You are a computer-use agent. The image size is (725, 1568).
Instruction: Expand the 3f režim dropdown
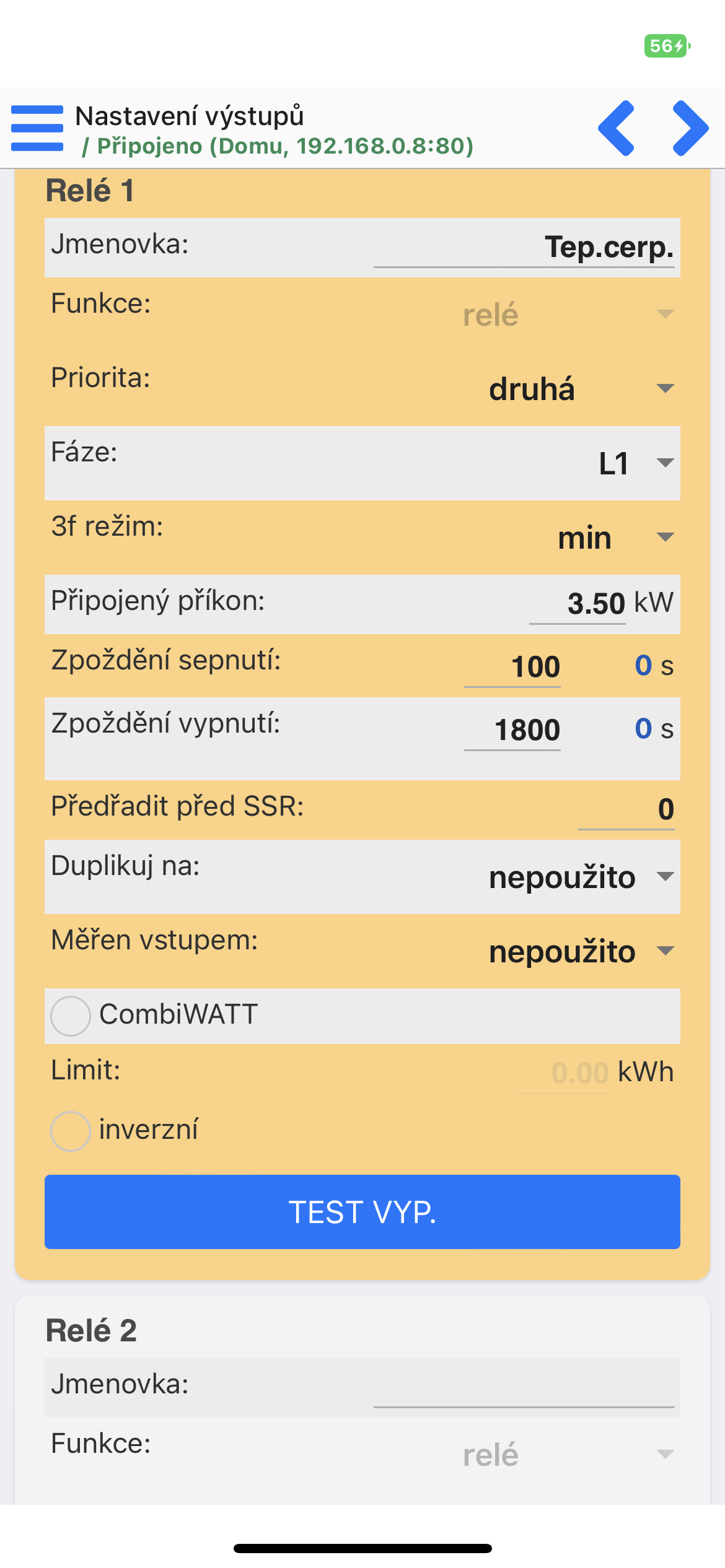pyautogui.click(x=613, y=538)
